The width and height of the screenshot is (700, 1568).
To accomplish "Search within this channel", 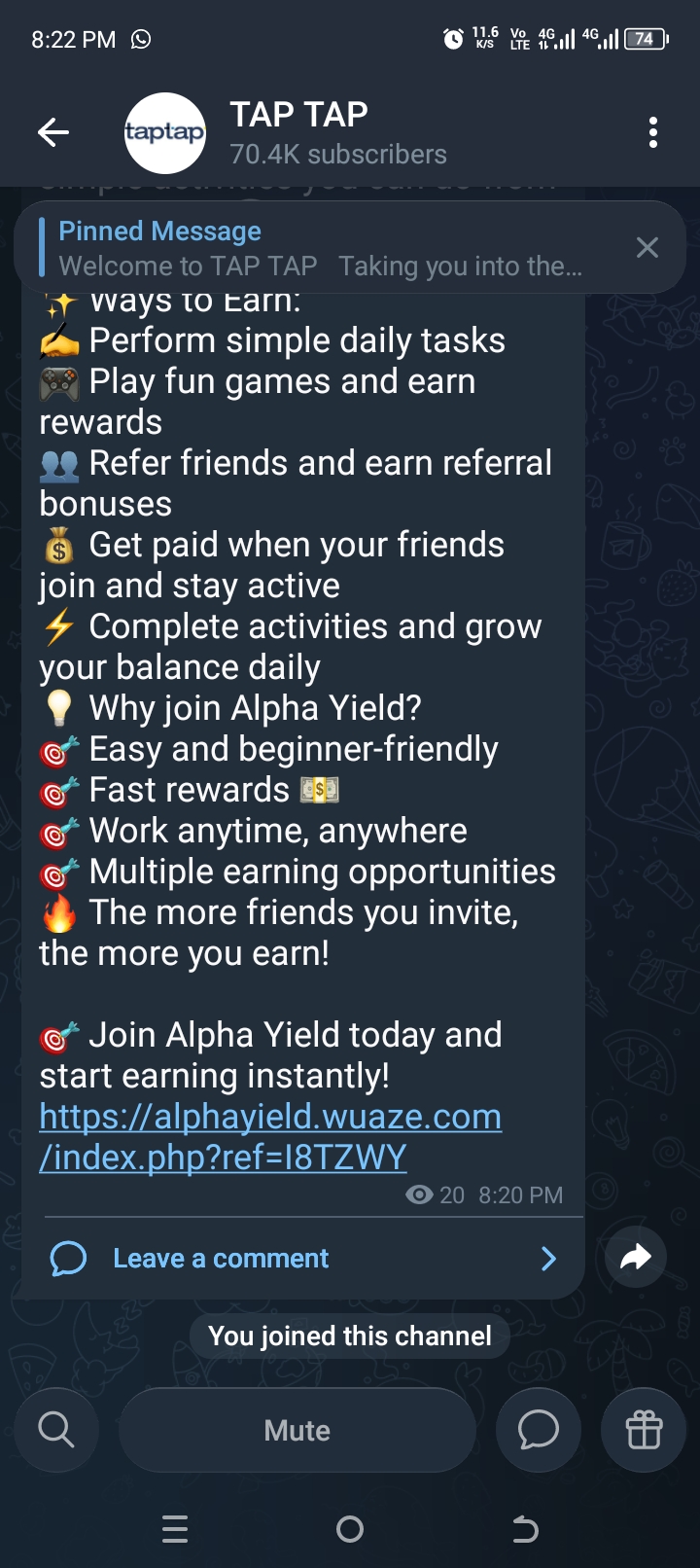I will [56, 1430].
